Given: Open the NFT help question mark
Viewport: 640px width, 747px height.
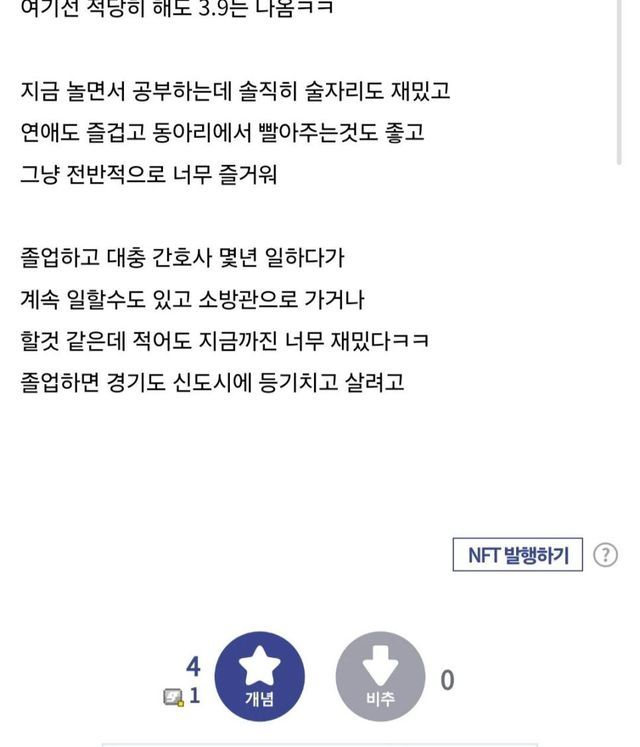Looking at the screenshot, I should point(605,555).
